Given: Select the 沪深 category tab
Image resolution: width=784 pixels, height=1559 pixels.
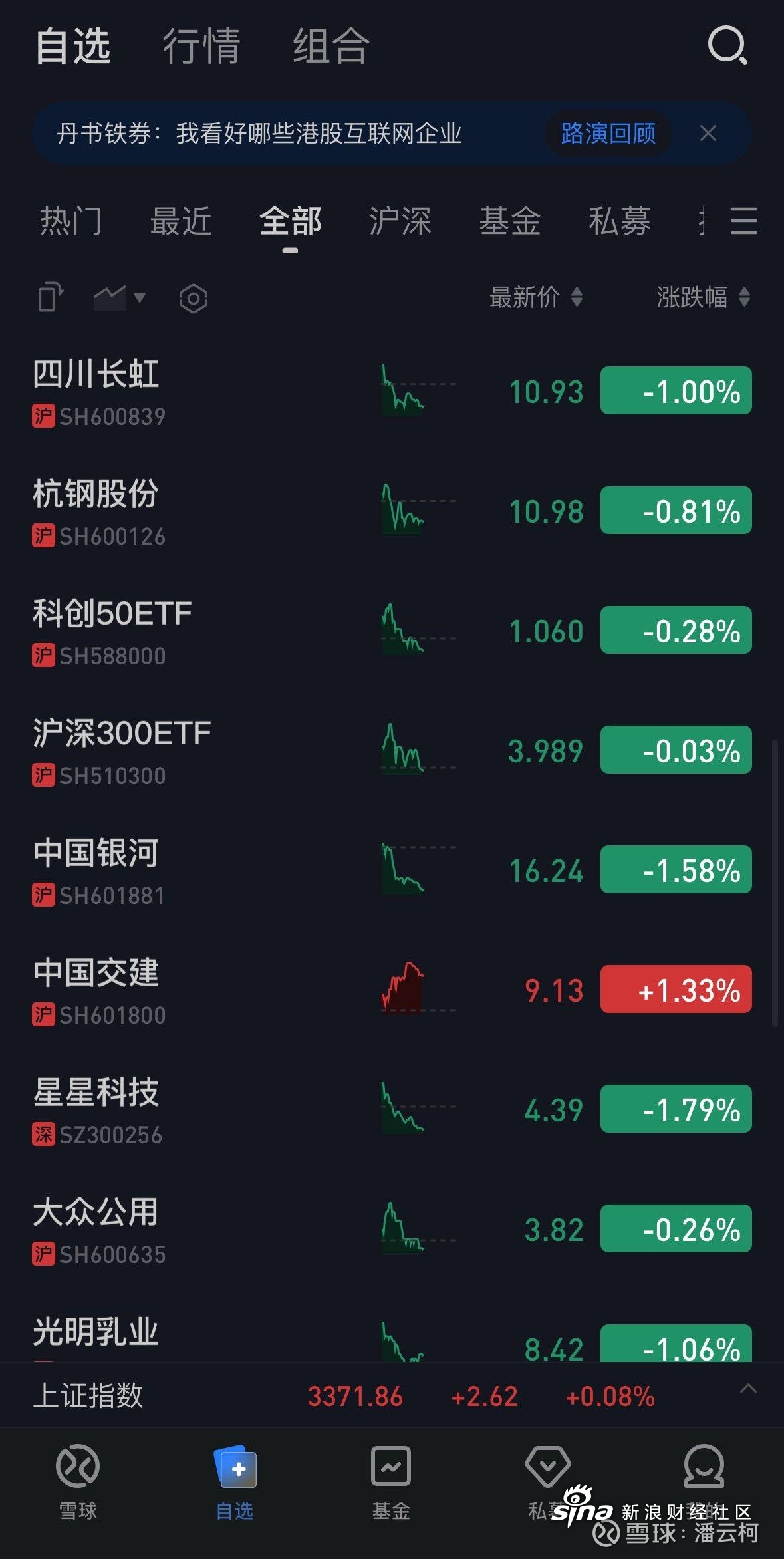Looking at the screenshot, I should (x=400, y=221).
